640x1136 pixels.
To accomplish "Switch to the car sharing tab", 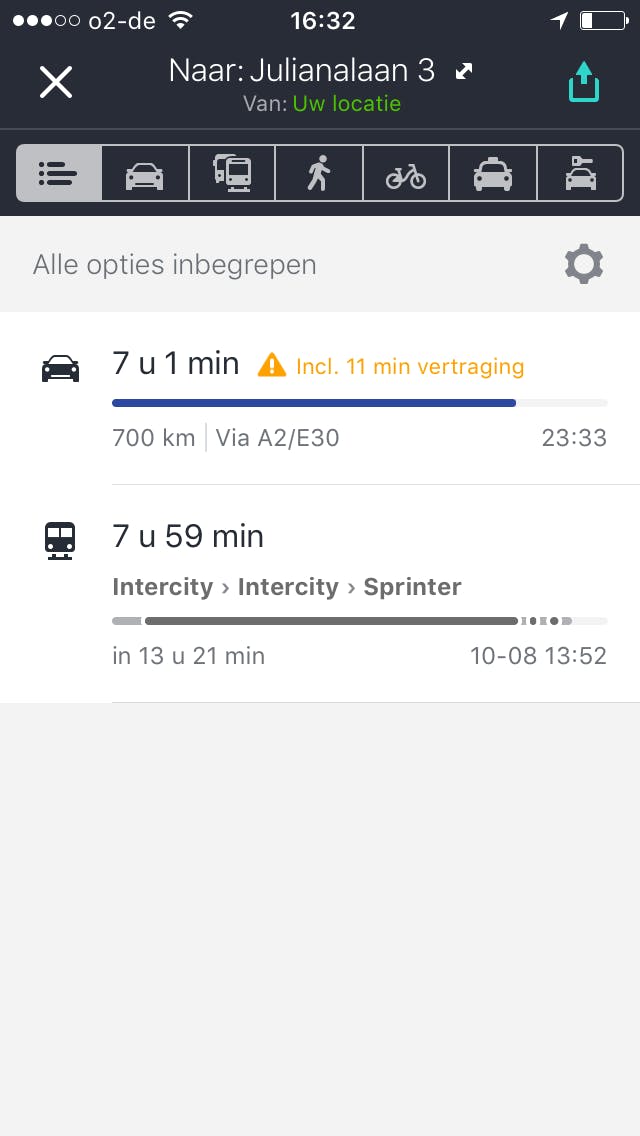I will (580, 174).
